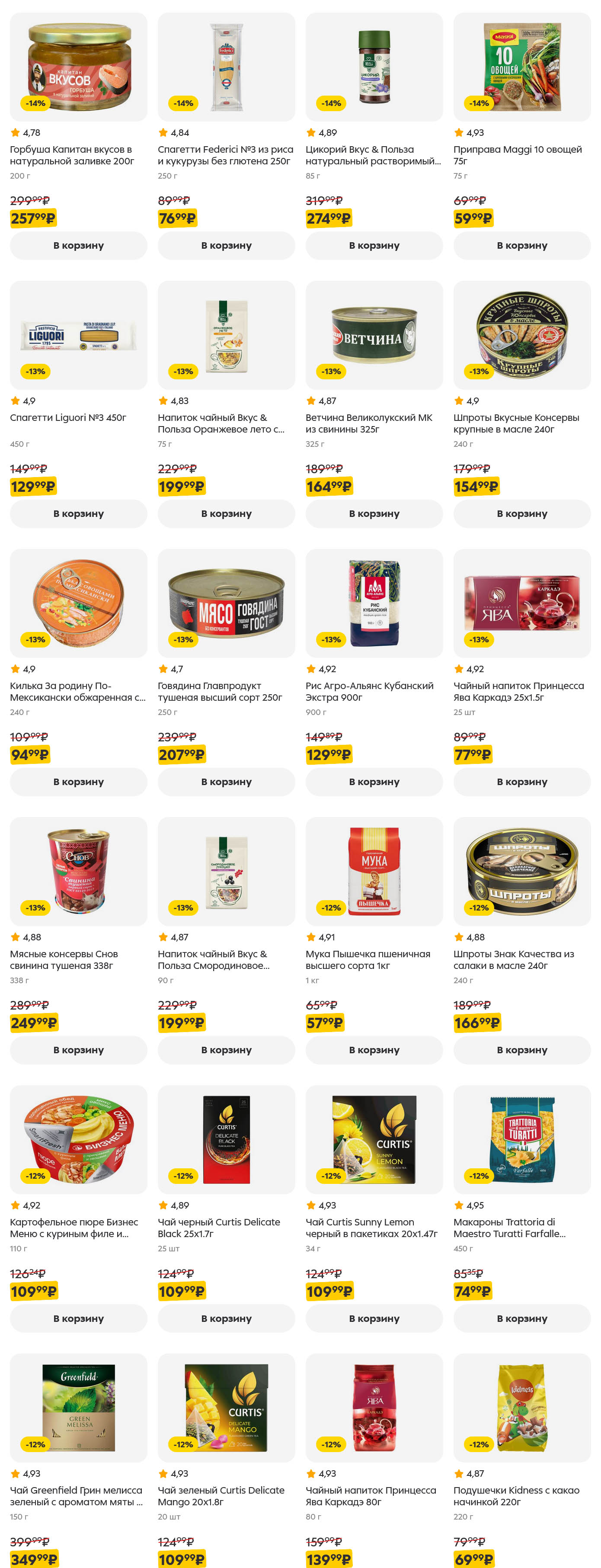The image size is (601, 1568).
Task: Add Шпроты Вкусные Консервы to cart
Action: pyautogui.click(x=522, y=514)
